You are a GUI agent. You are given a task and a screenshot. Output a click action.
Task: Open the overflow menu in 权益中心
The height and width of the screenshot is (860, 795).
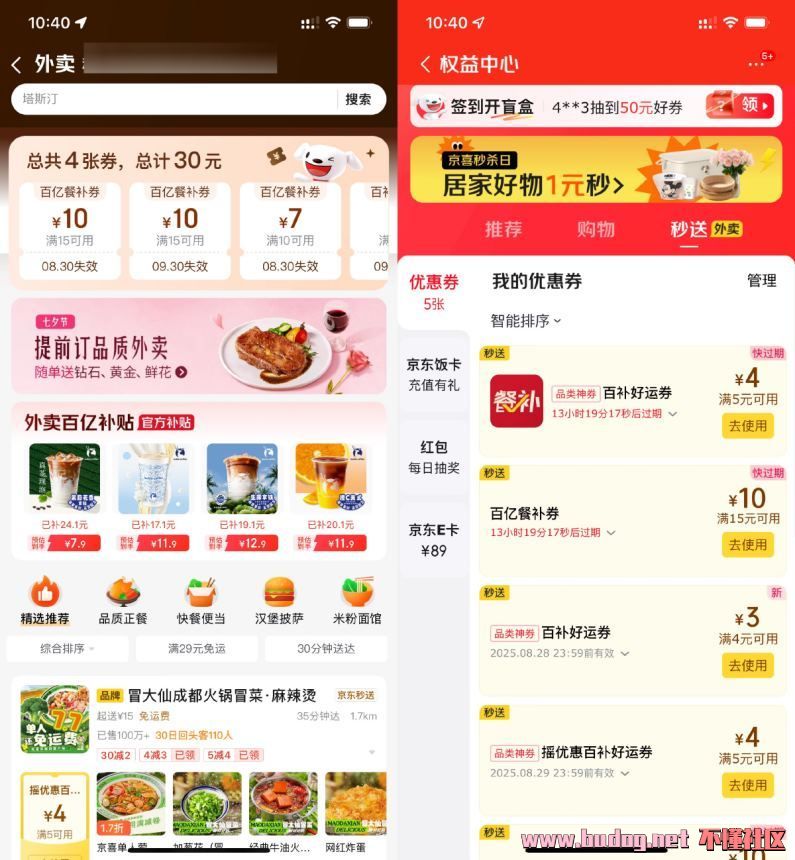(x=757, y=64)
